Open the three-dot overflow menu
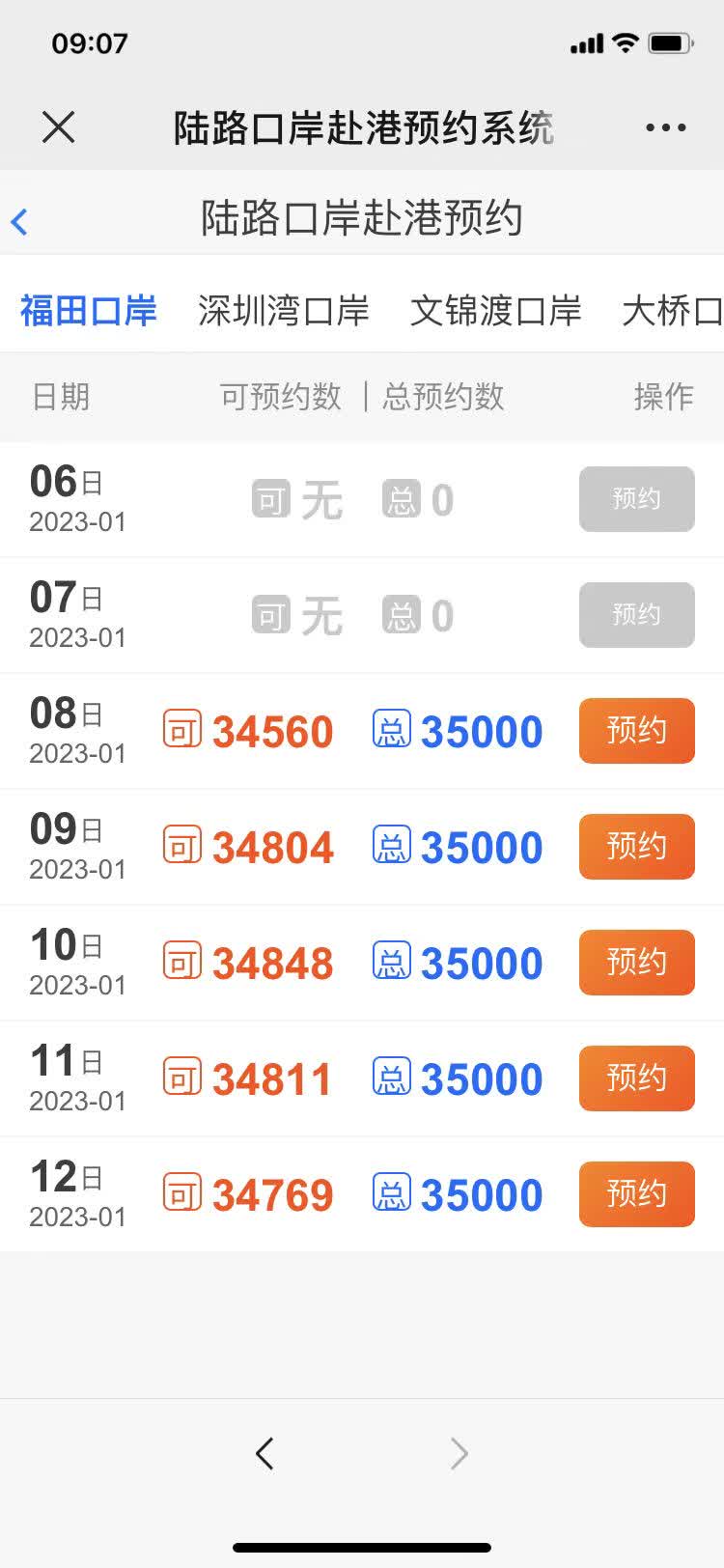The height and width of the screenshot is (1568, 724). [665, 127]
